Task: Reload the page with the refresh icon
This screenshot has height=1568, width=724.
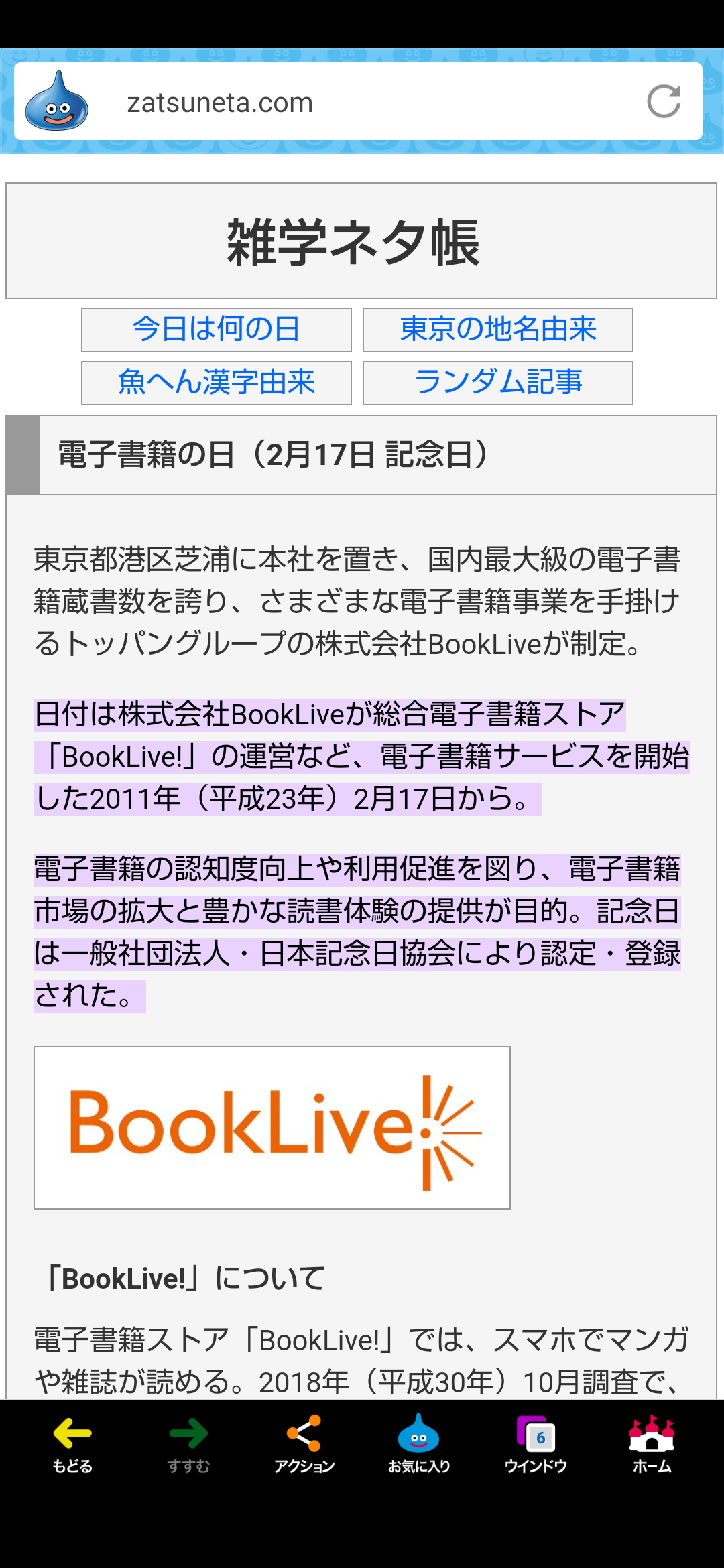Action: click(x=664, y=102)
